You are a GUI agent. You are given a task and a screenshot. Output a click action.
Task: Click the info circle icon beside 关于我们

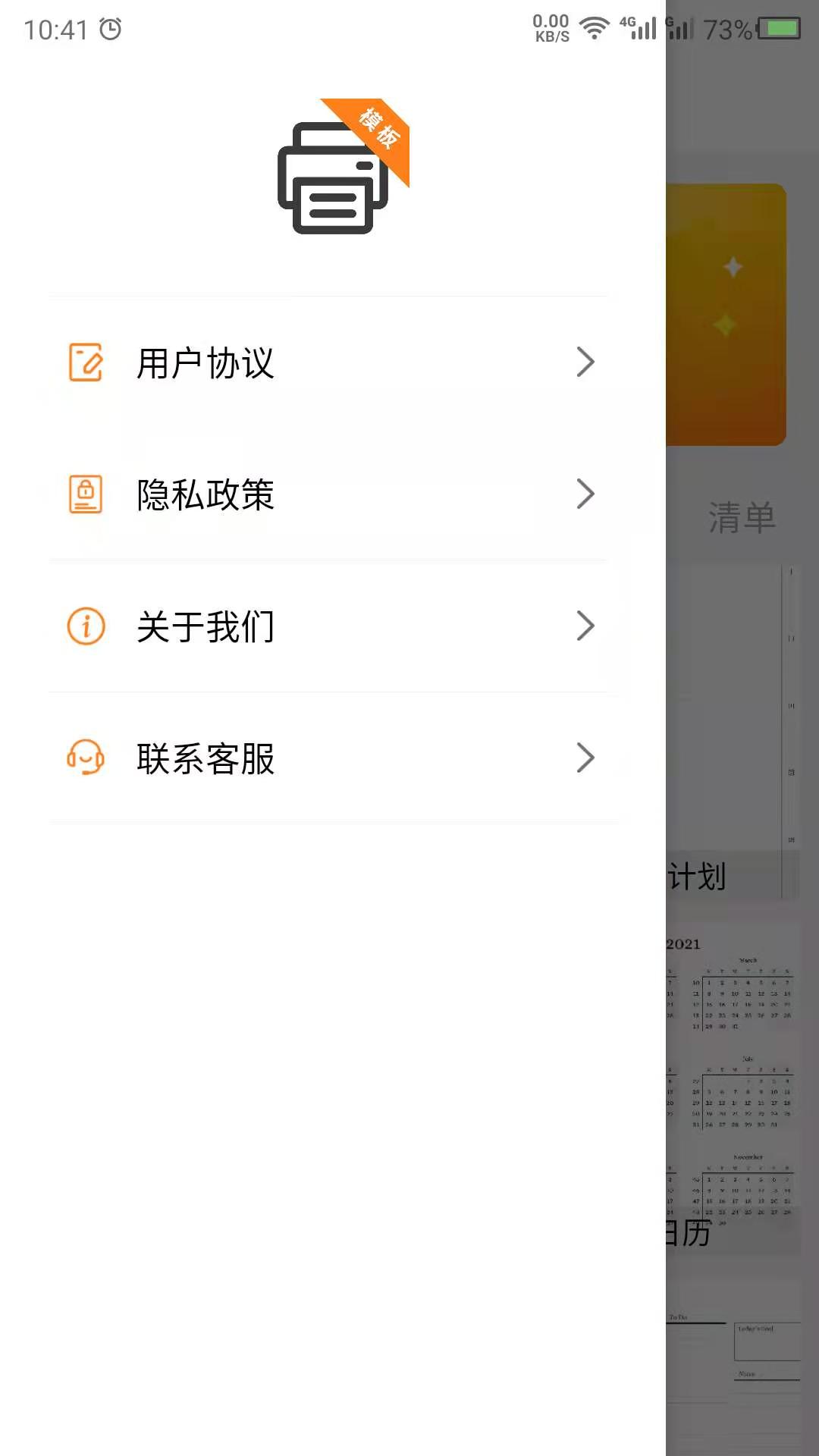[86, 626]
